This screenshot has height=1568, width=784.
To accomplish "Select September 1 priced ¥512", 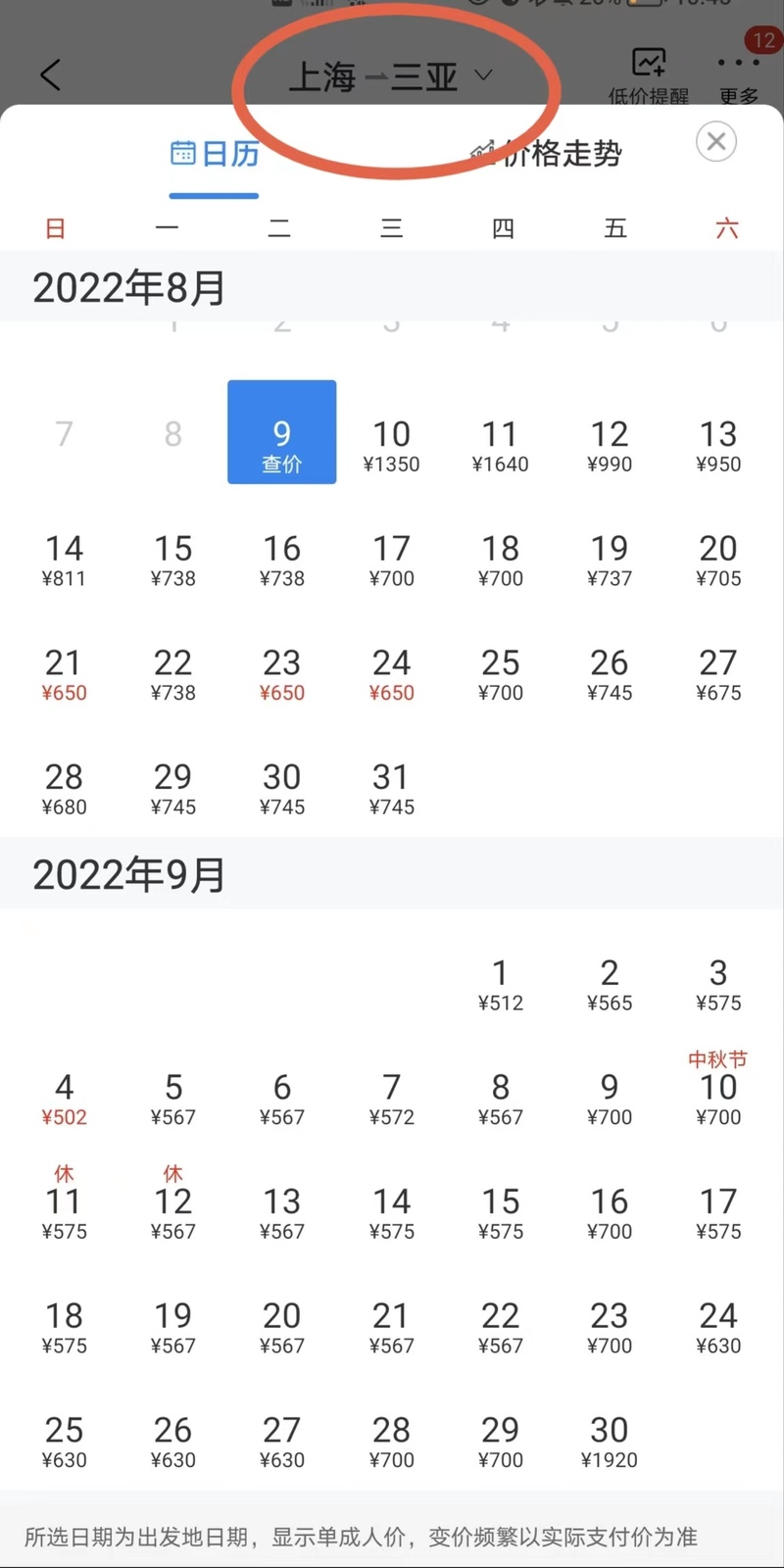I will (500, 985).
